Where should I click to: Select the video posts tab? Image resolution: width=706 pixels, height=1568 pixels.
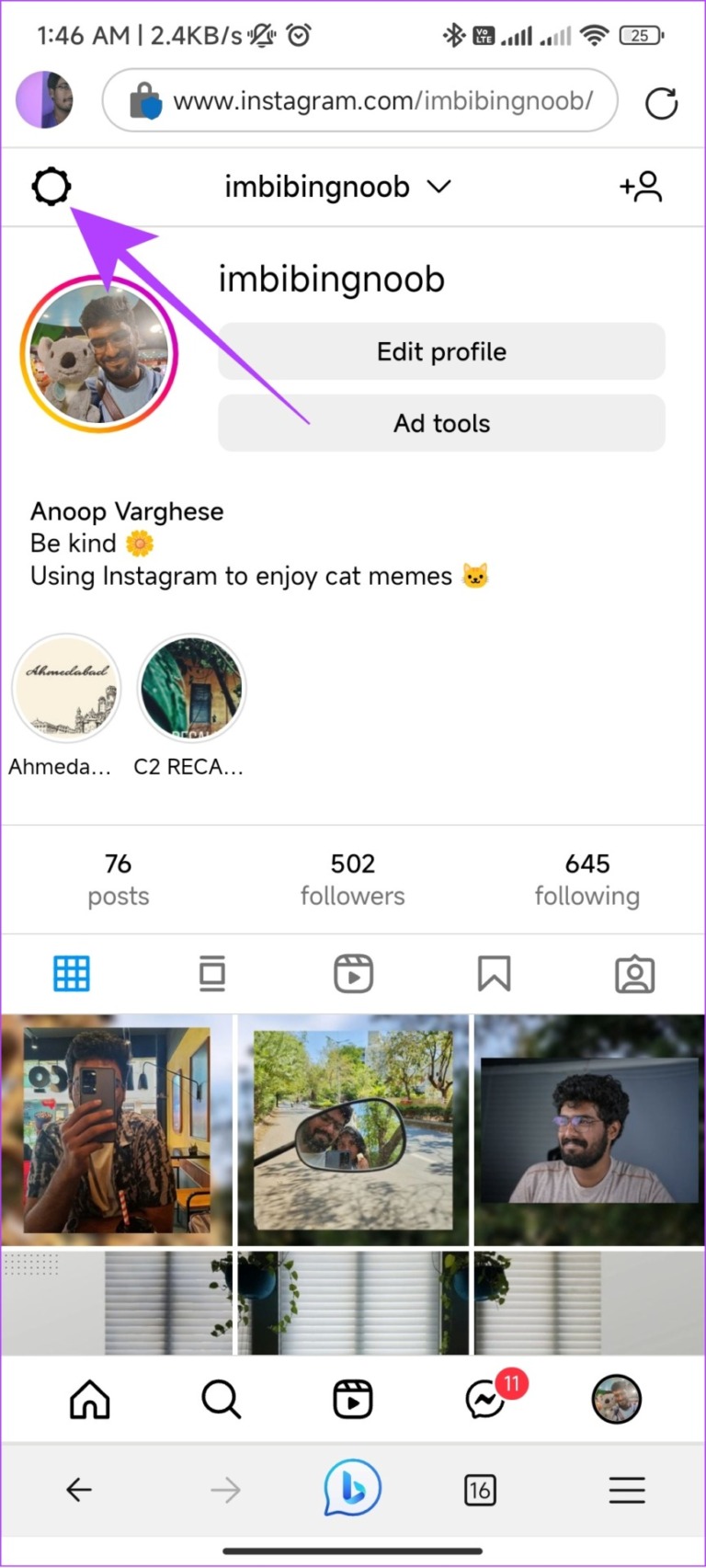click(x=352, y=972)
